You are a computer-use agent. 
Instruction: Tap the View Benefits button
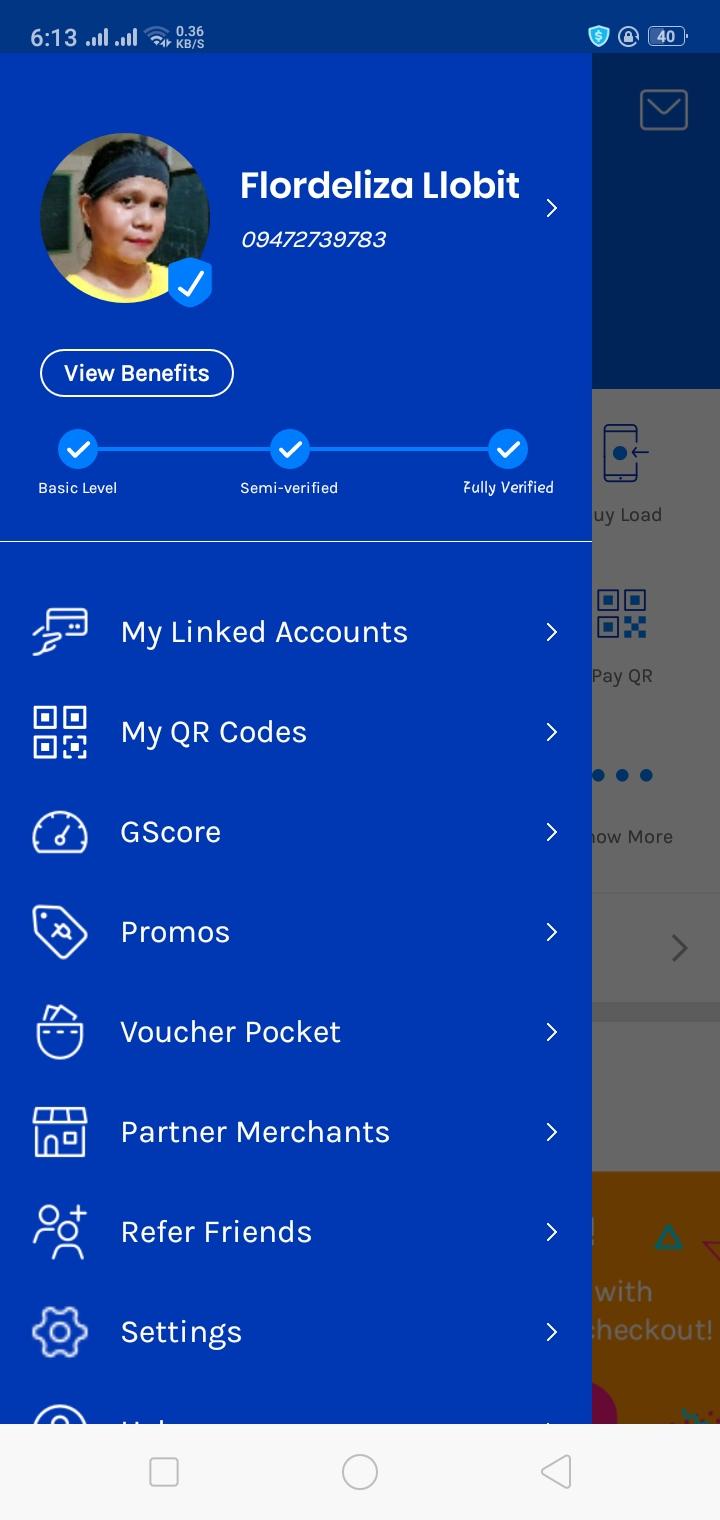(137, 373)
